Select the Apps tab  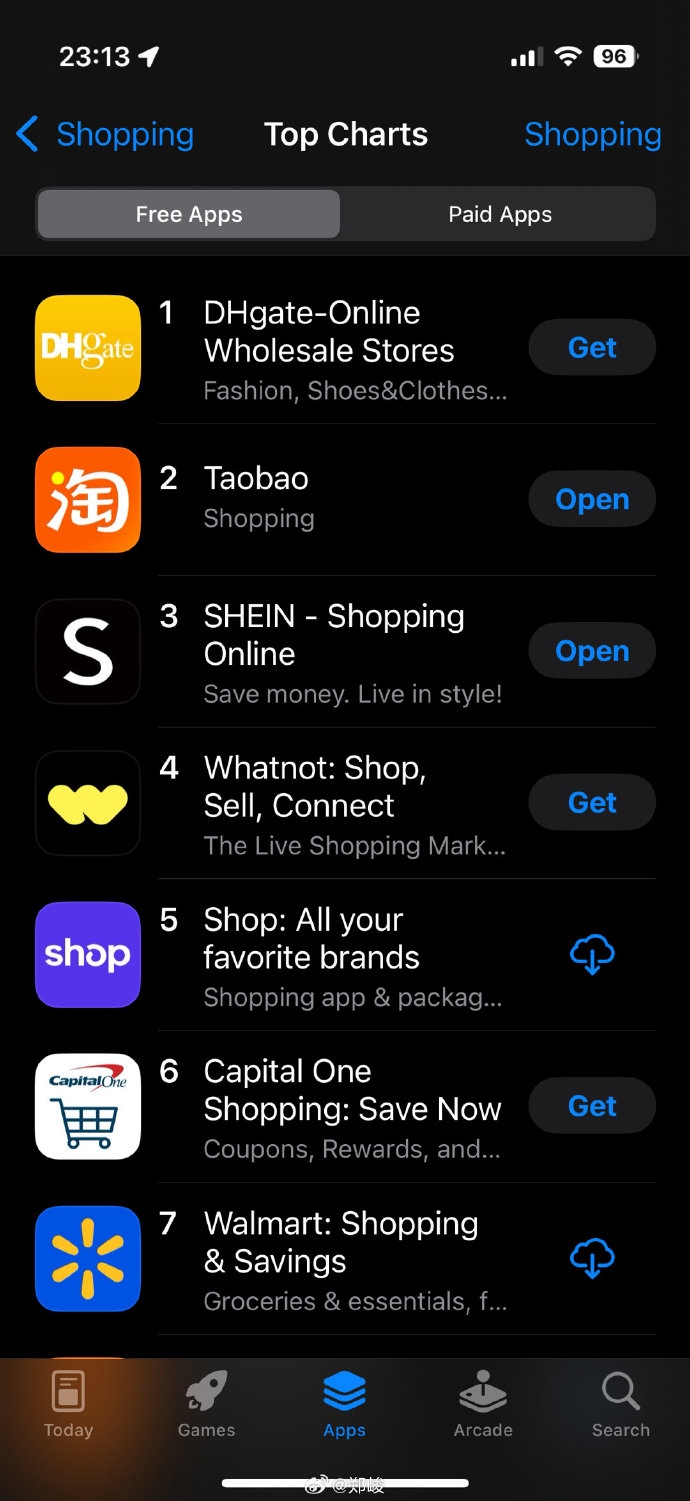344,1404
